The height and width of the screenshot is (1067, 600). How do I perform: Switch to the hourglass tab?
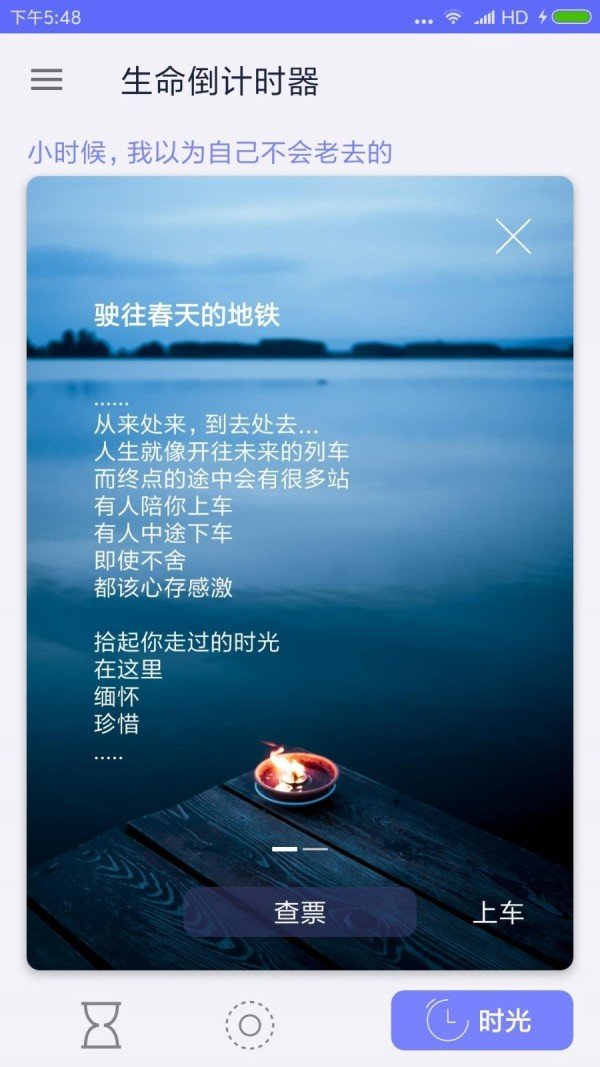(101, 1024)
